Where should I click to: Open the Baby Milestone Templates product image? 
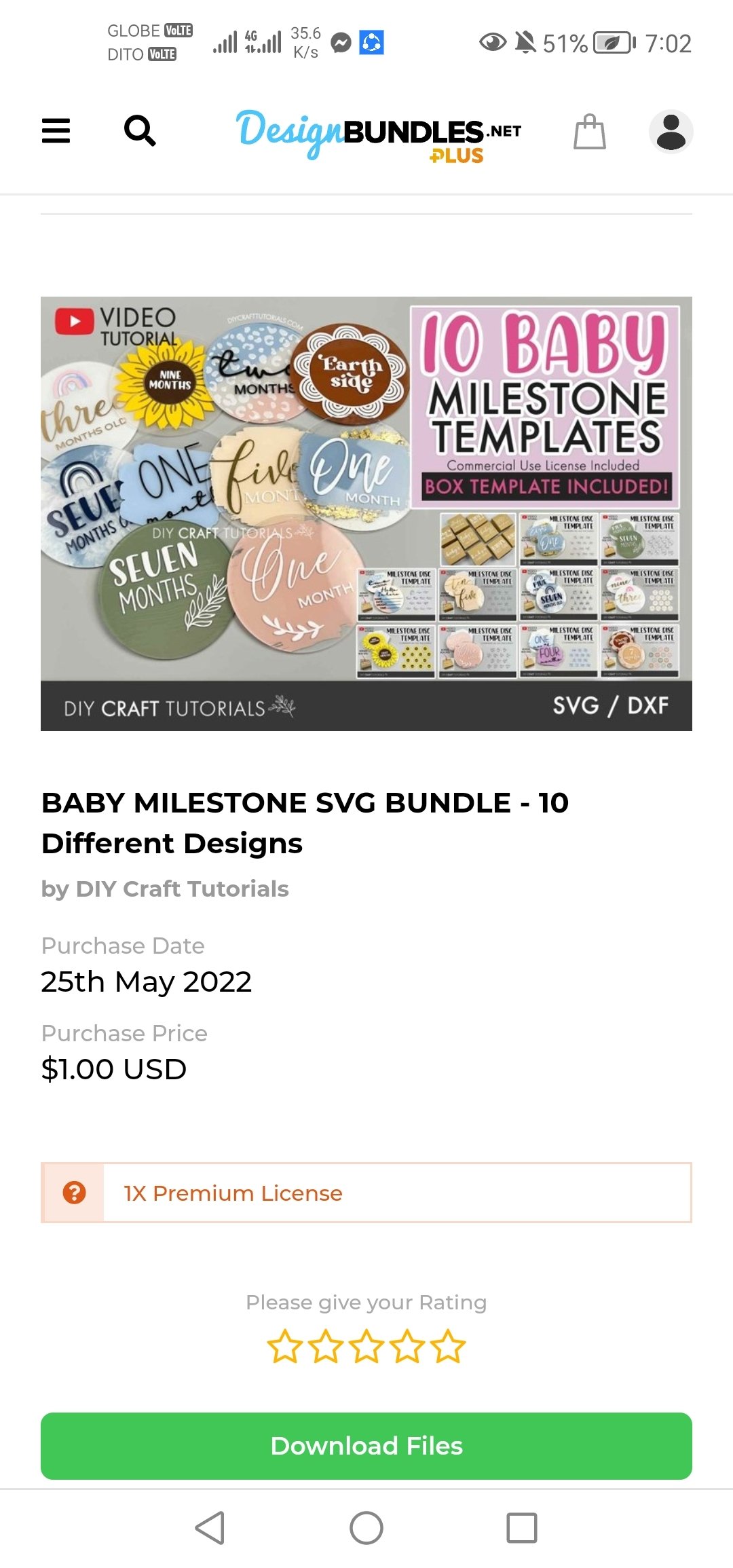[366, 513]
